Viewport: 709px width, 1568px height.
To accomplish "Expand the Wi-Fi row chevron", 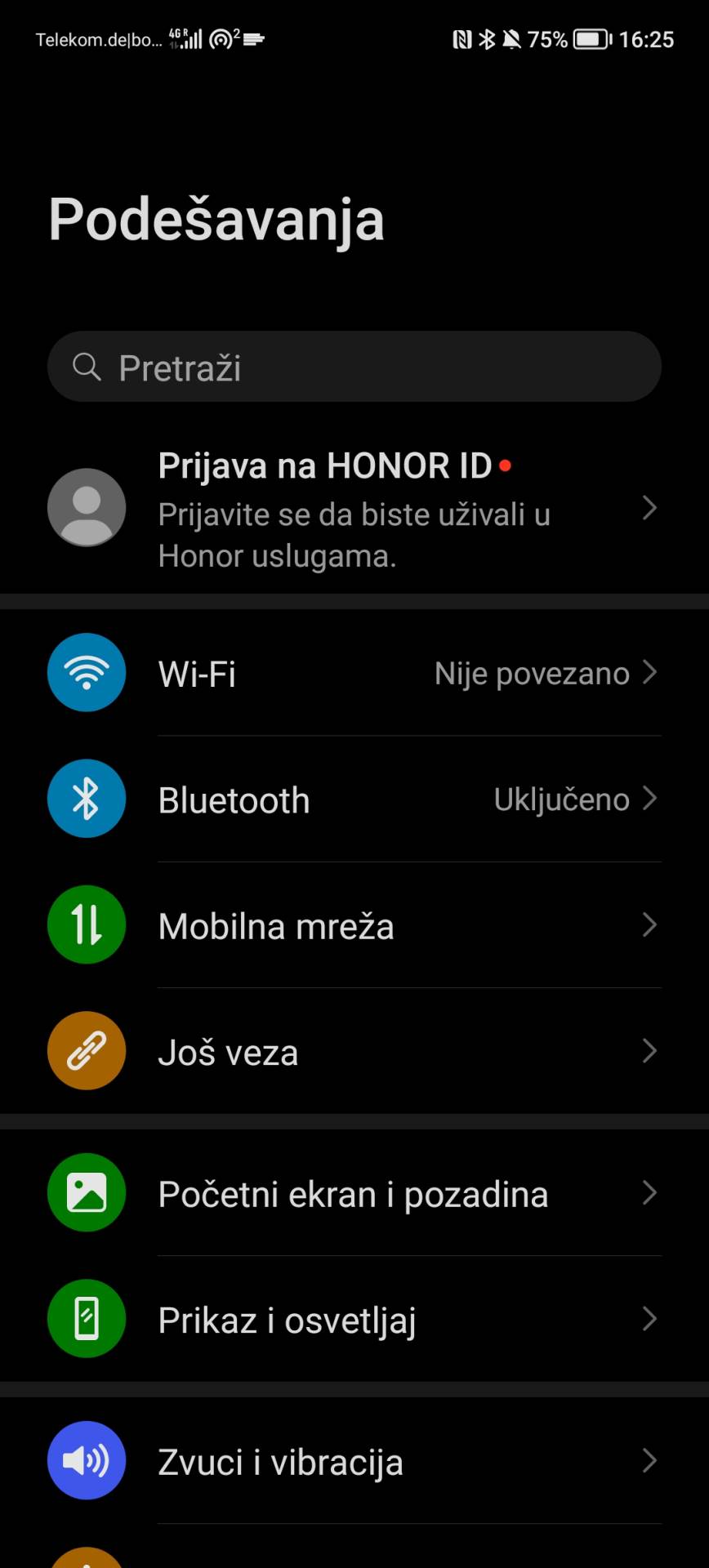I will (x=649, y=672).
